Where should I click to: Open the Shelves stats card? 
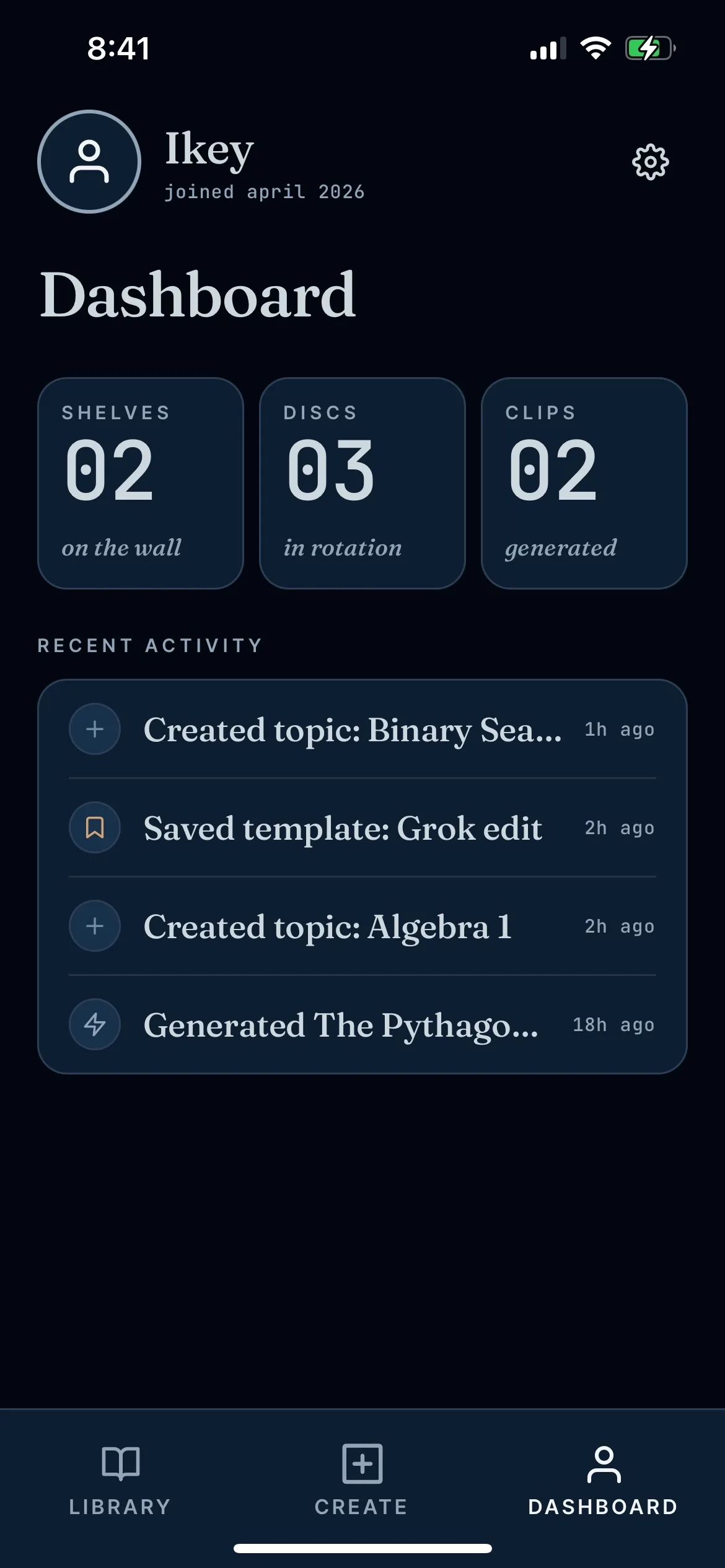[141, 484]
